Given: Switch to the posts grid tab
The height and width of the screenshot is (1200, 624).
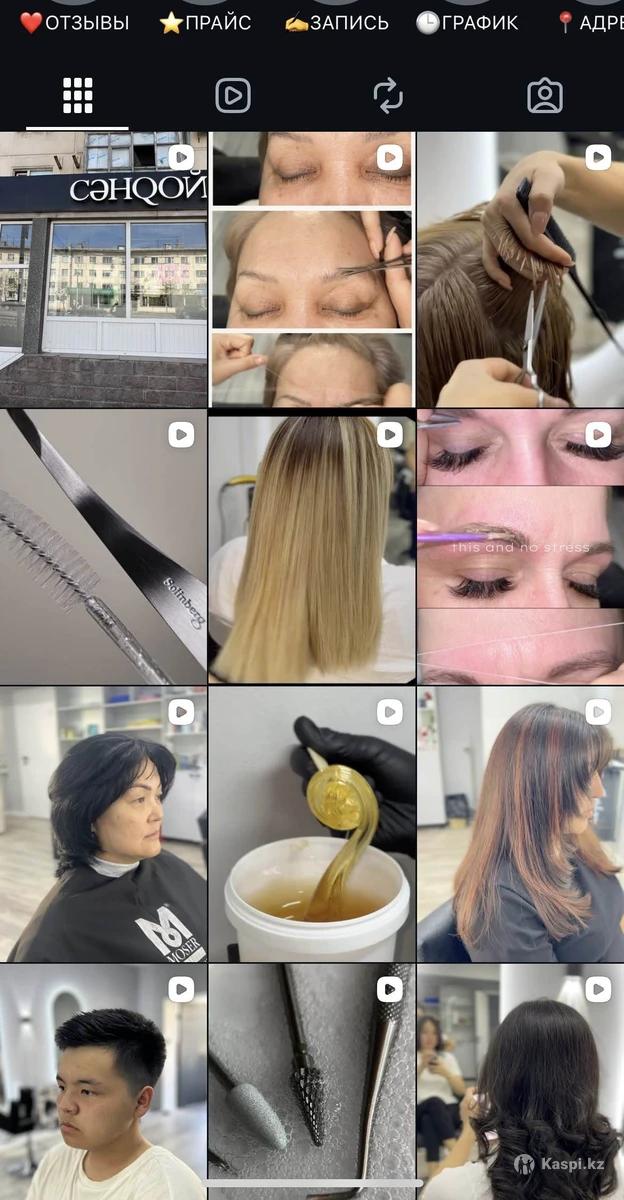Looking at the screenshot, I should [77, 96].
